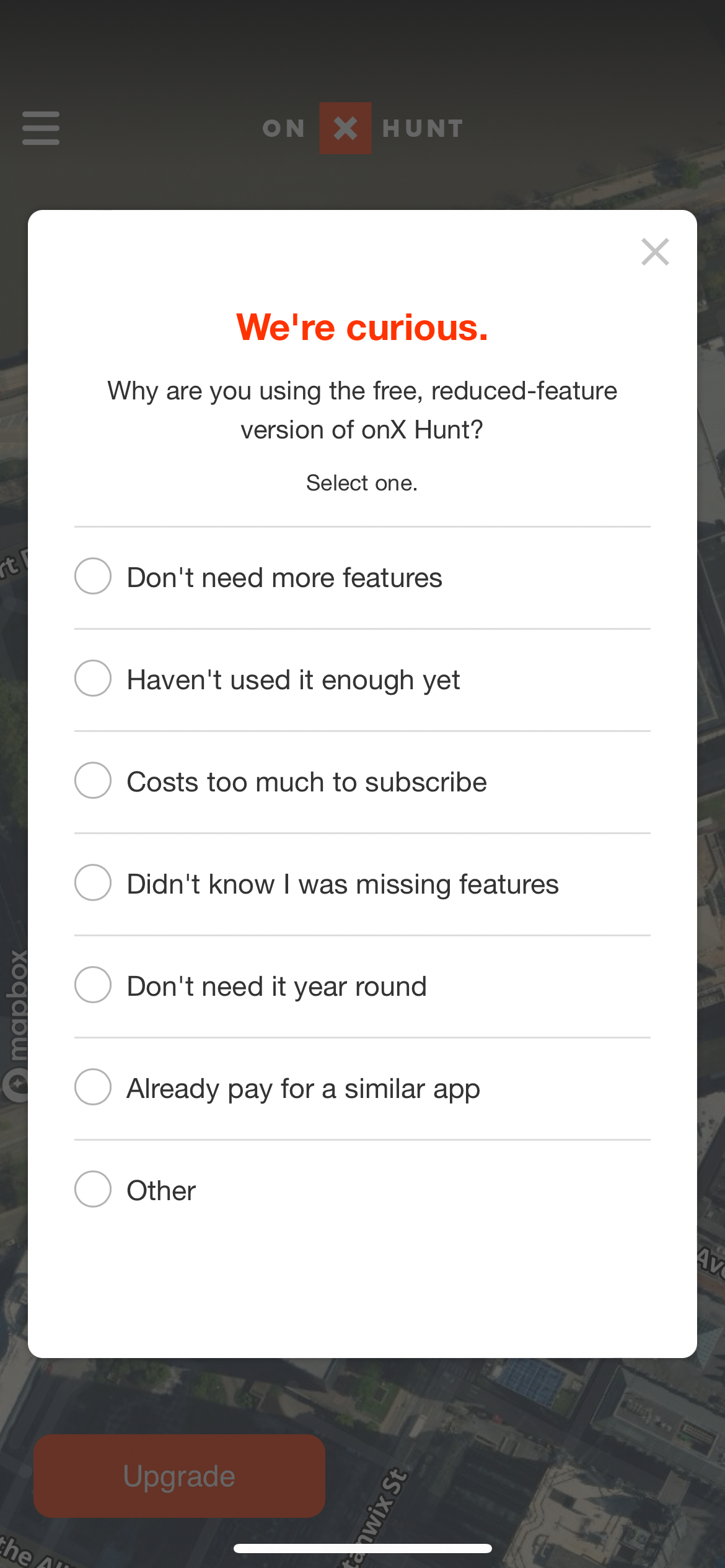Tap the Upgrade button

pyautogui.click(x=178, y=1476)
